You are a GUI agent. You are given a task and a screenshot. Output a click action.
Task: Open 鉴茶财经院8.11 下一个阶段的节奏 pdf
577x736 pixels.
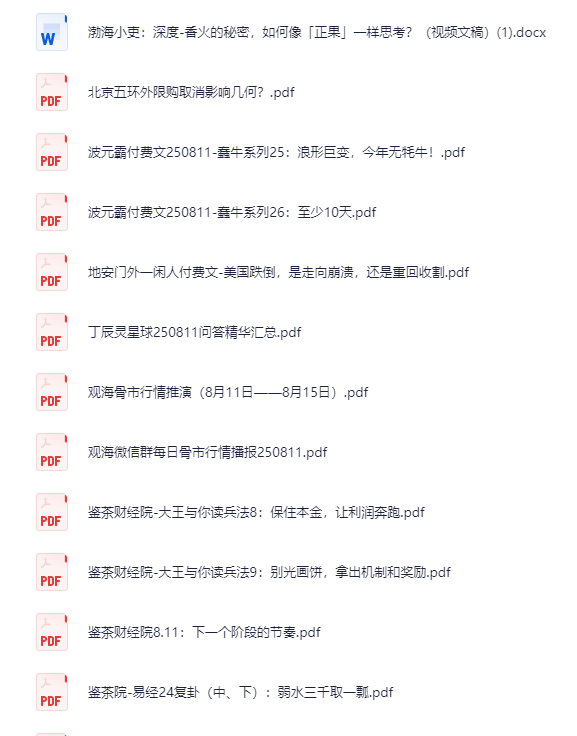204,633
